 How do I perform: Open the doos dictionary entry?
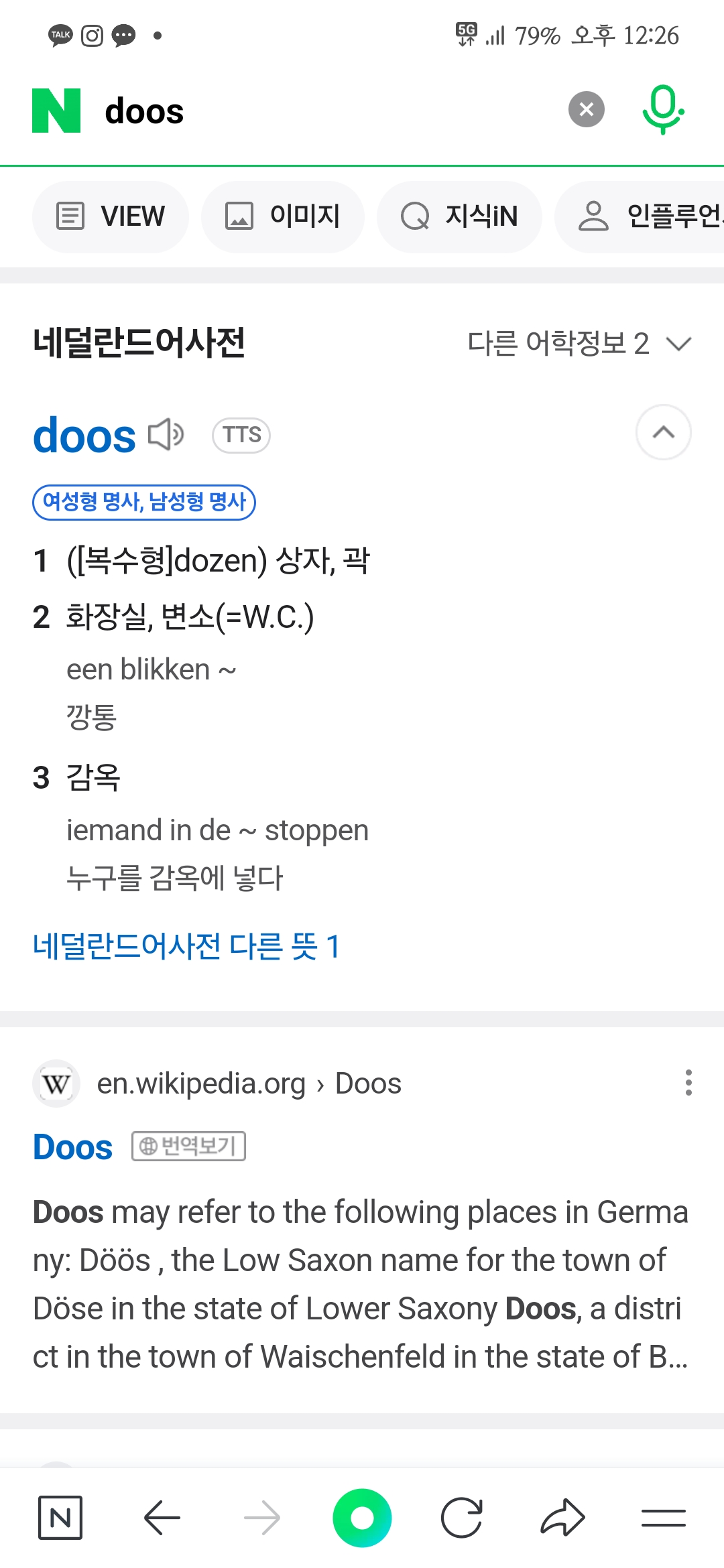click(x=84, y=436)
